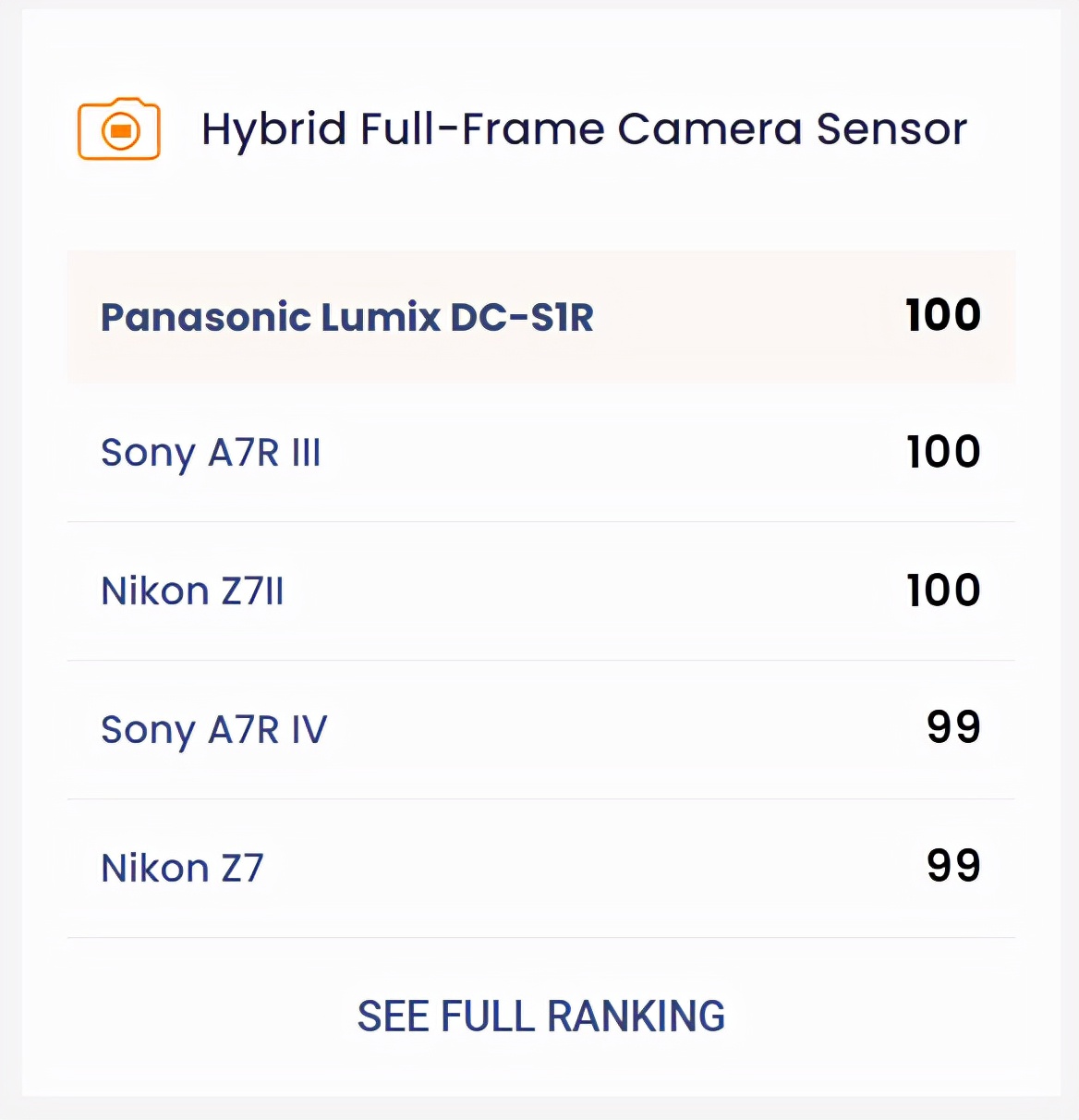Screen dimensions: 1079x1120
Task: Open the Nikon Z7 entry
Action: (x=182, y=869)
